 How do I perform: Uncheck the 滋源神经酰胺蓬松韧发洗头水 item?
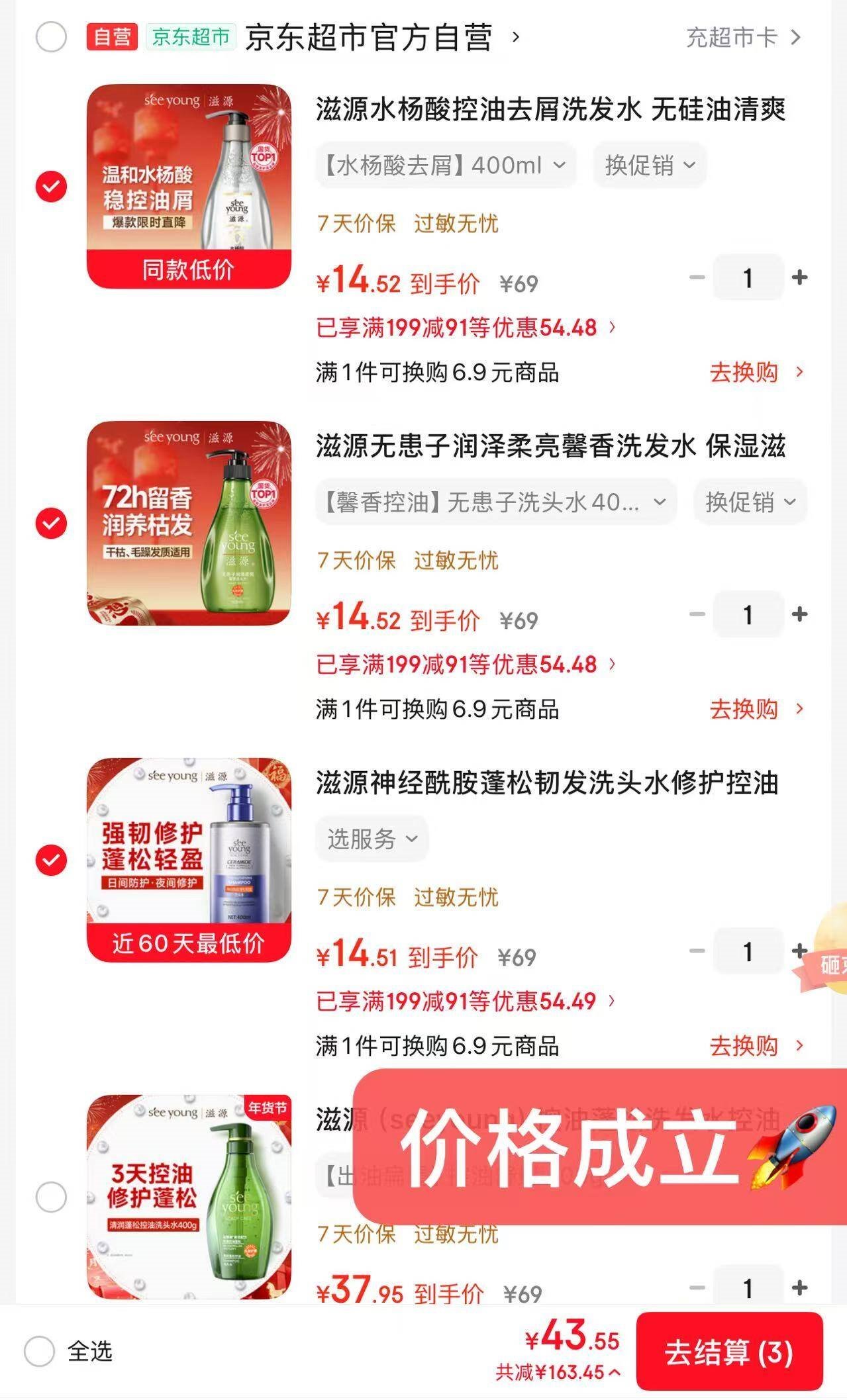tap(51, 860)
